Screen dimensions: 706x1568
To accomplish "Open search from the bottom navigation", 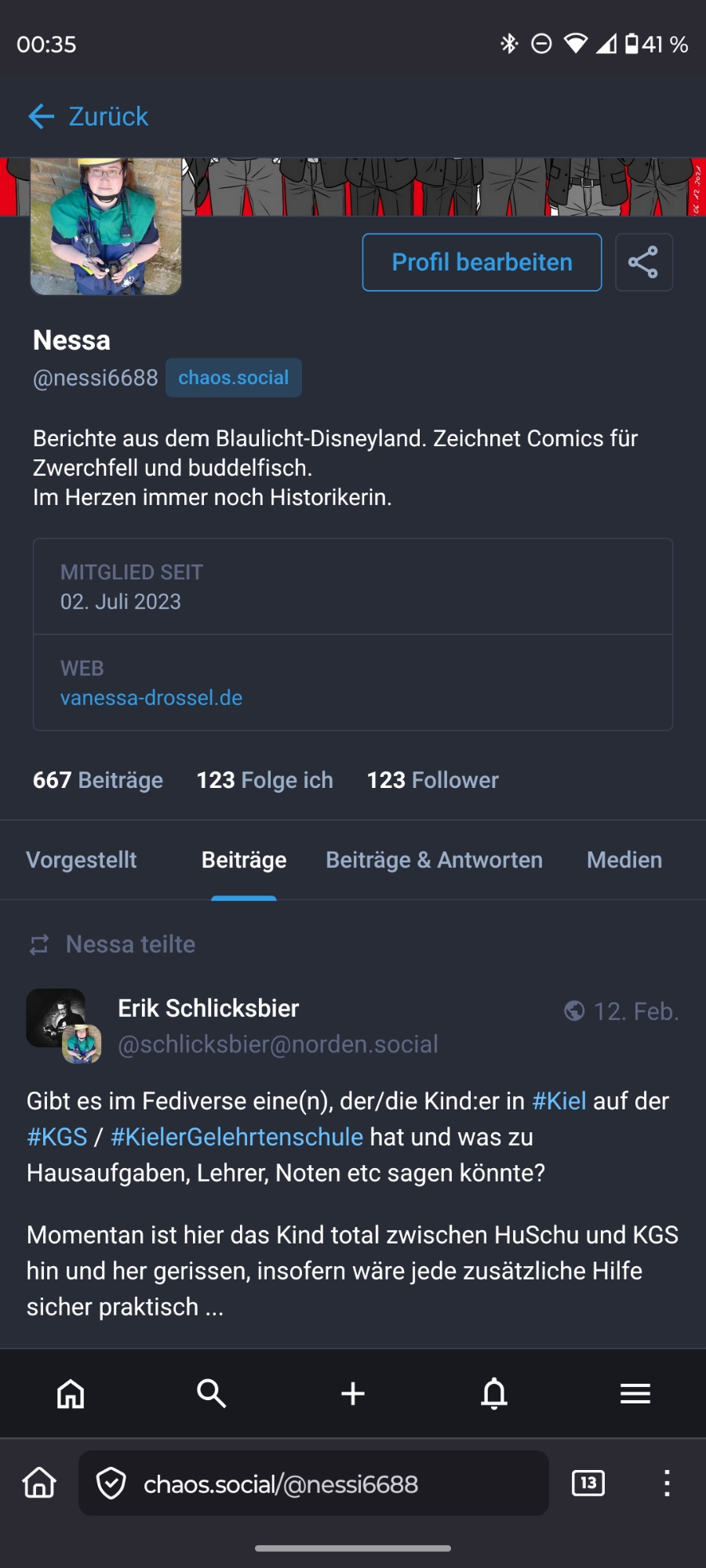I will pos(212,1394).
